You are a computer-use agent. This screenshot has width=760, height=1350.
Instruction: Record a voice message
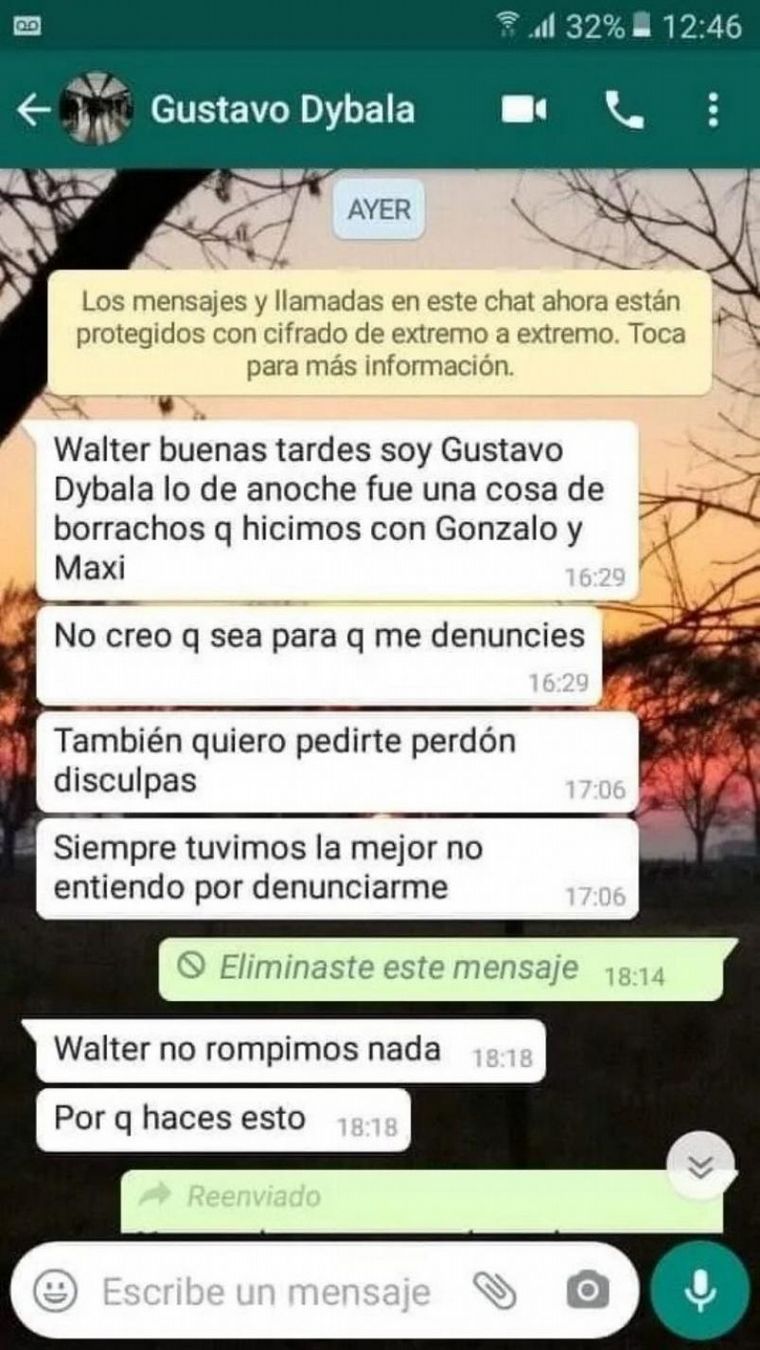pos(700,1291)
